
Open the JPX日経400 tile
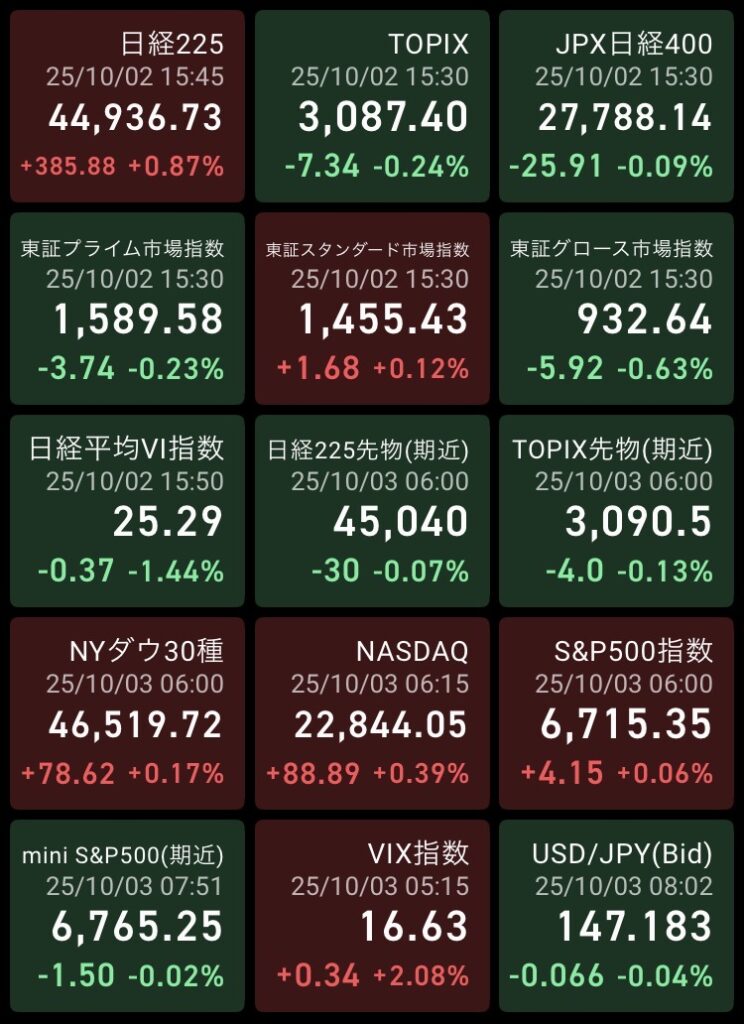tap(616, 107)
